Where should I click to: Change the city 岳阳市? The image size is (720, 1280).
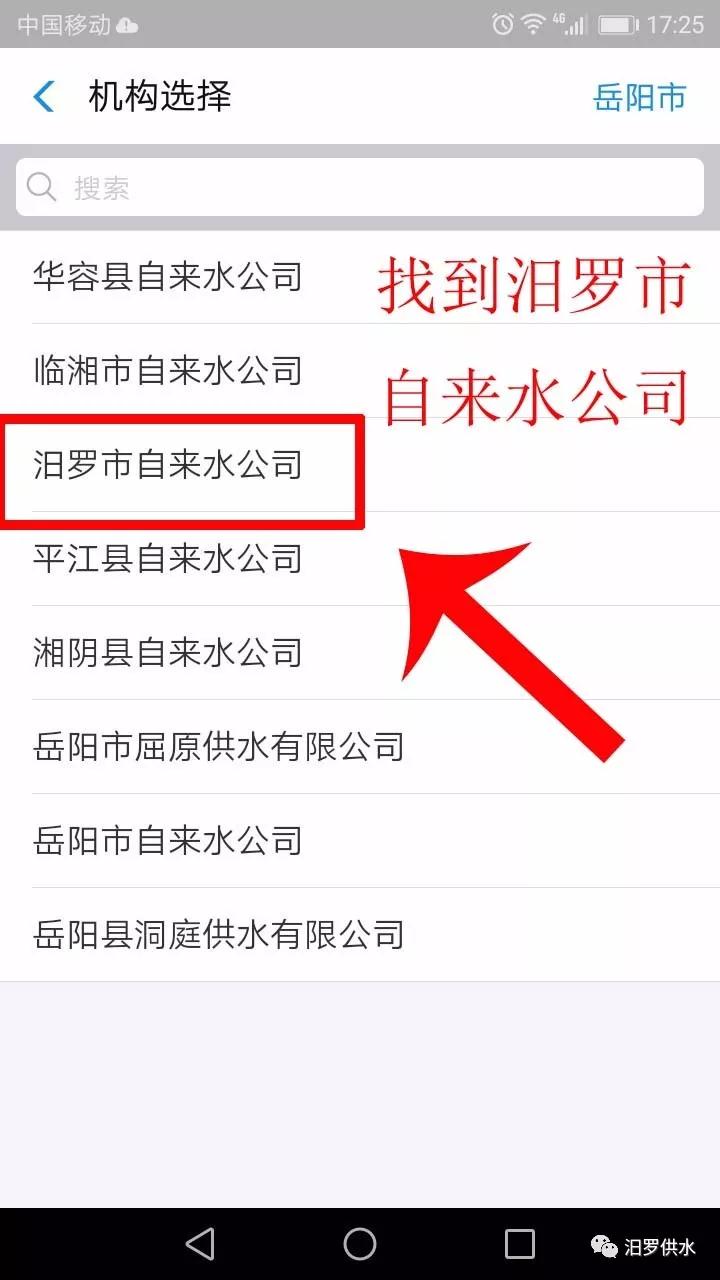640,97
